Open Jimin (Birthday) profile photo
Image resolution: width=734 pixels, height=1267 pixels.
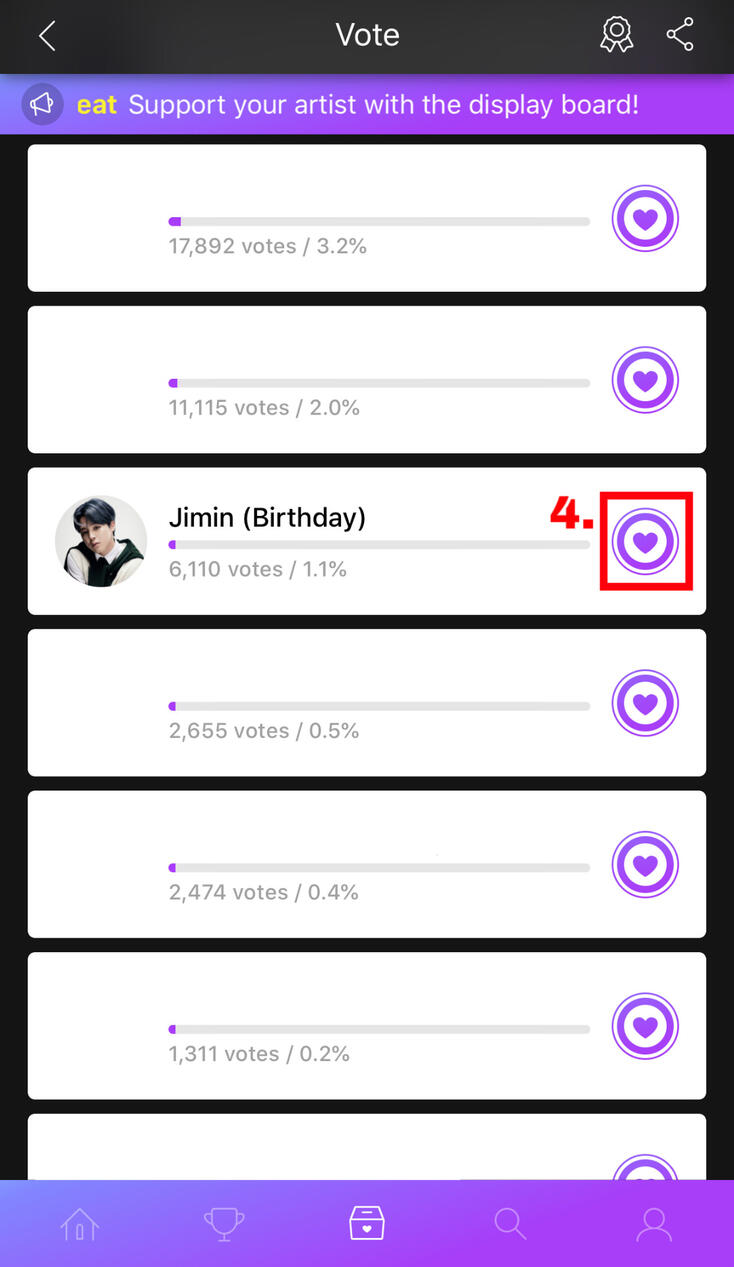[101, 541]
